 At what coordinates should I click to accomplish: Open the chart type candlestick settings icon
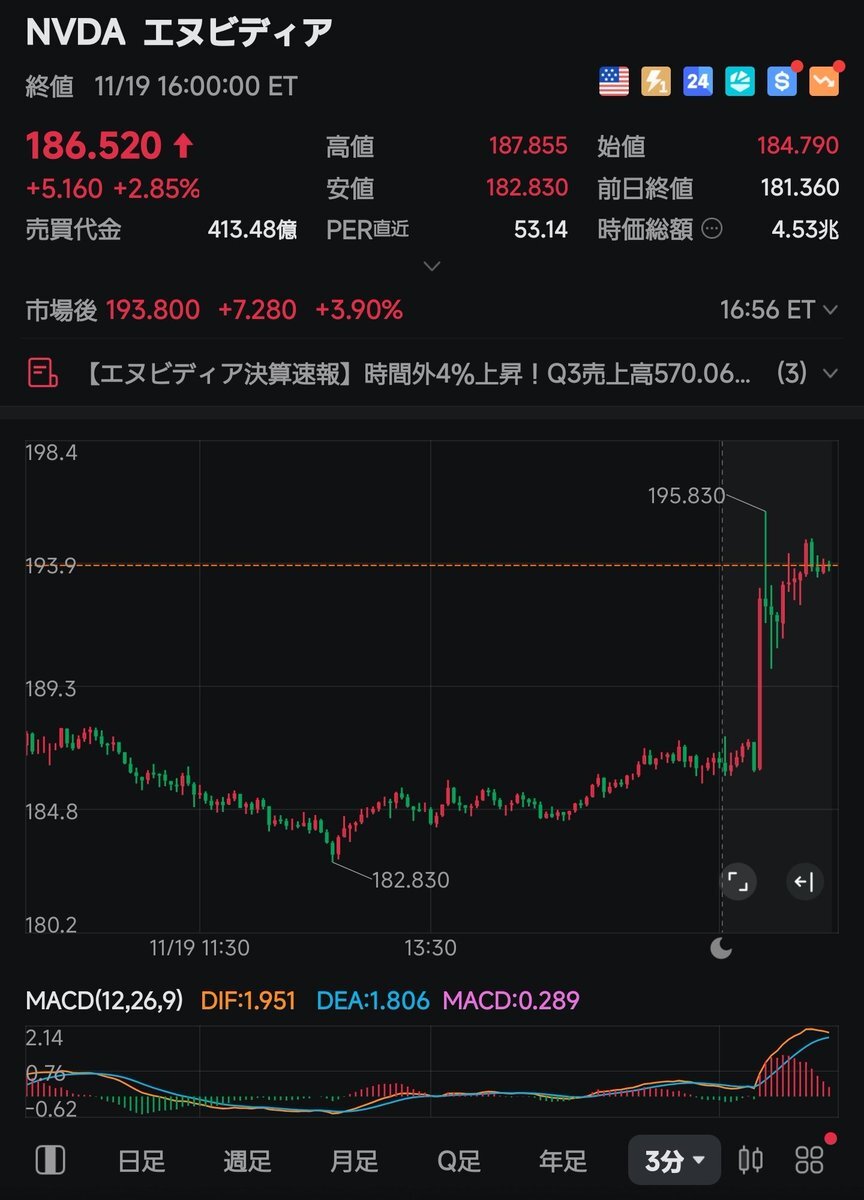point(751,1161)
